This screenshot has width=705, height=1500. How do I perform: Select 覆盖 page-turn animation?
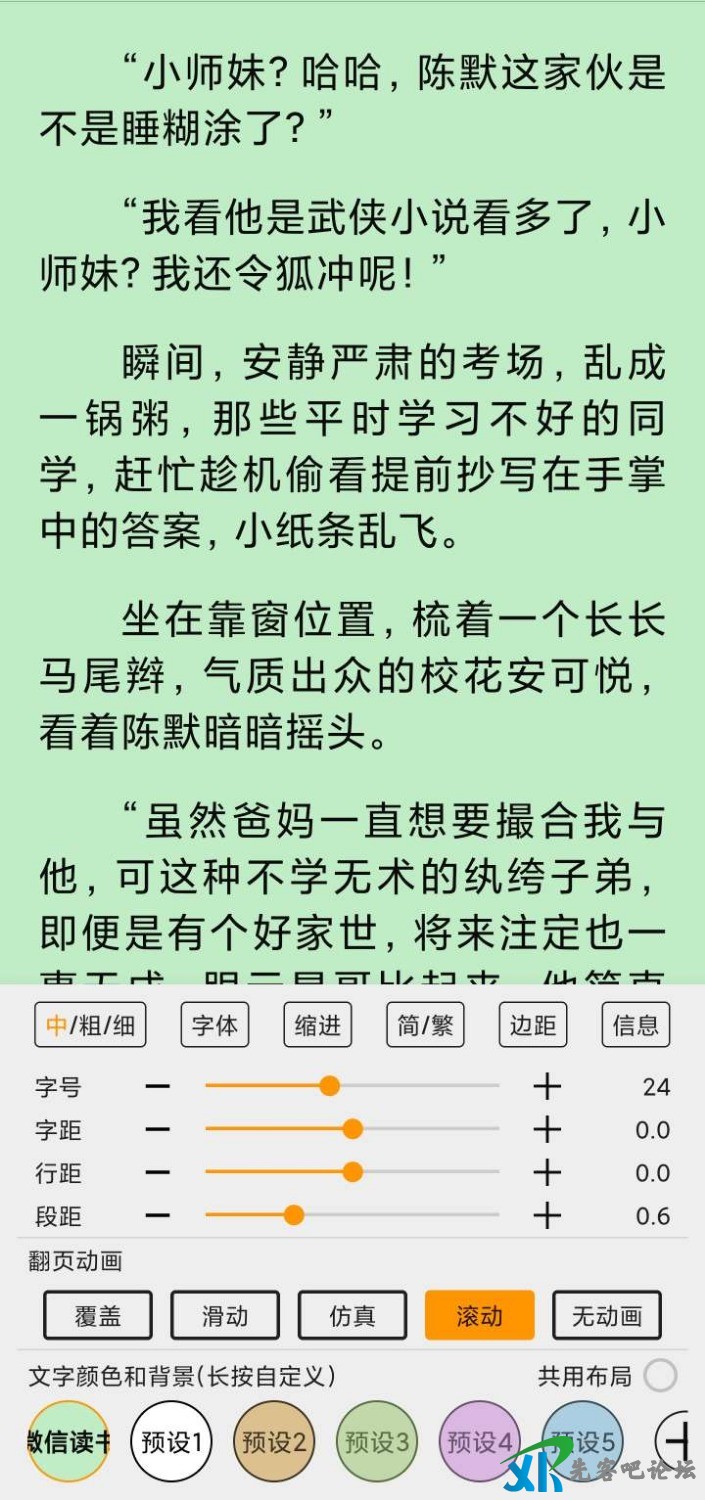pyautogui.click(x=98, y=1315)
